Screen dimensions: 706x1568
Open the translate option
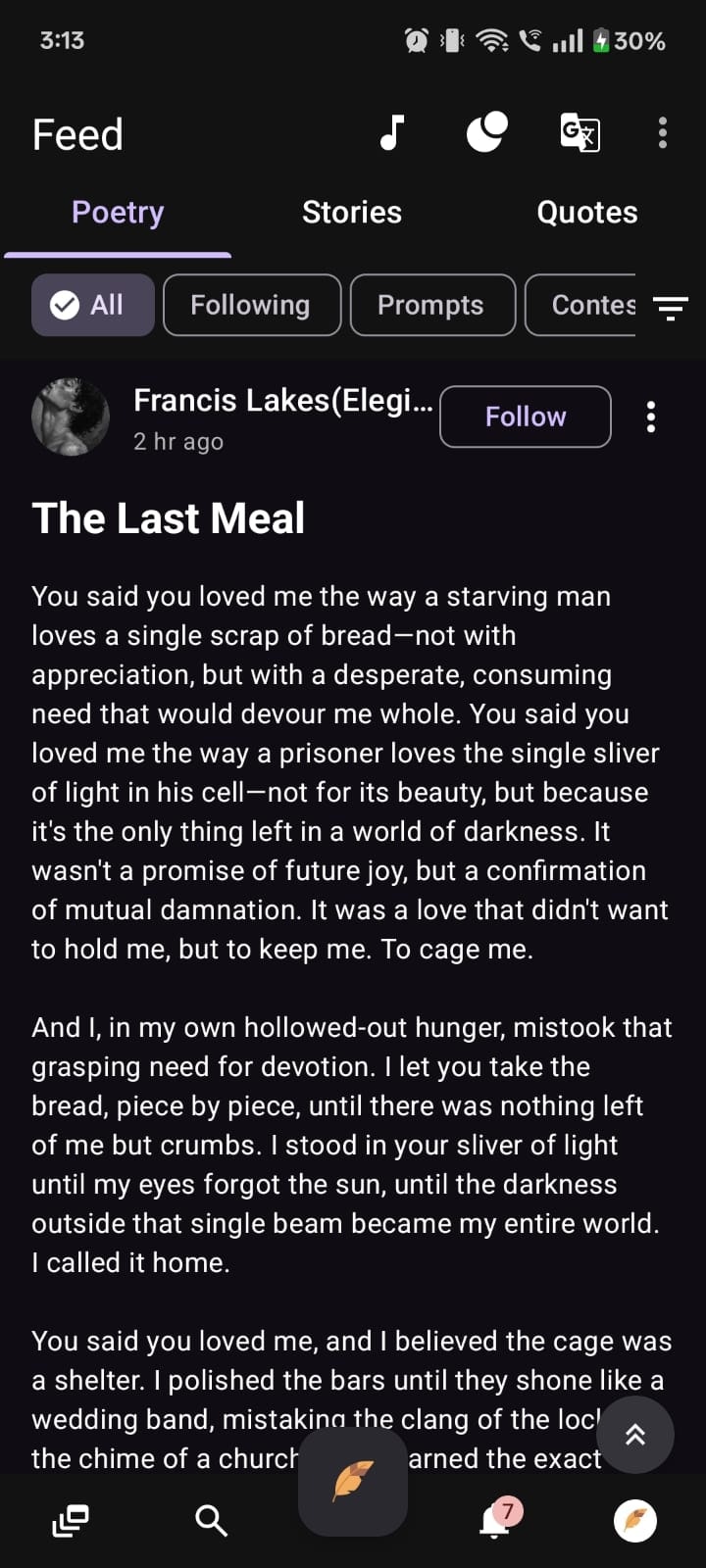pos(580,132)
